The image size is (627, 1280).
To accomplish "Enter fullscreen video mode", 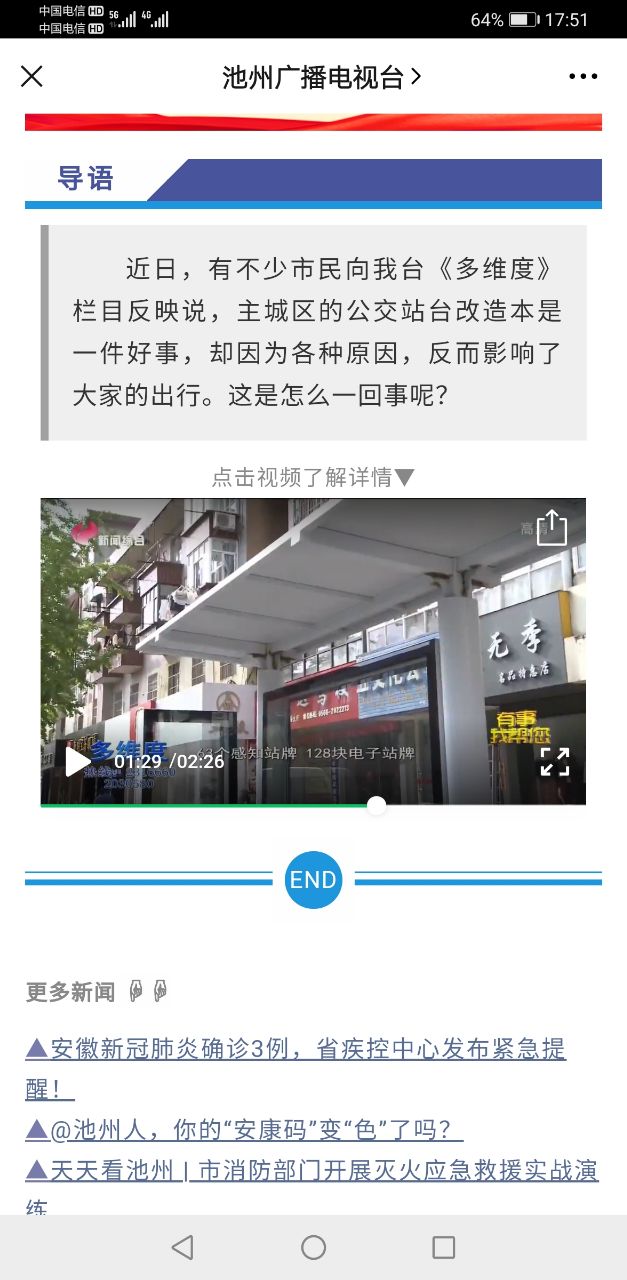I will click(x=554, y=762).
